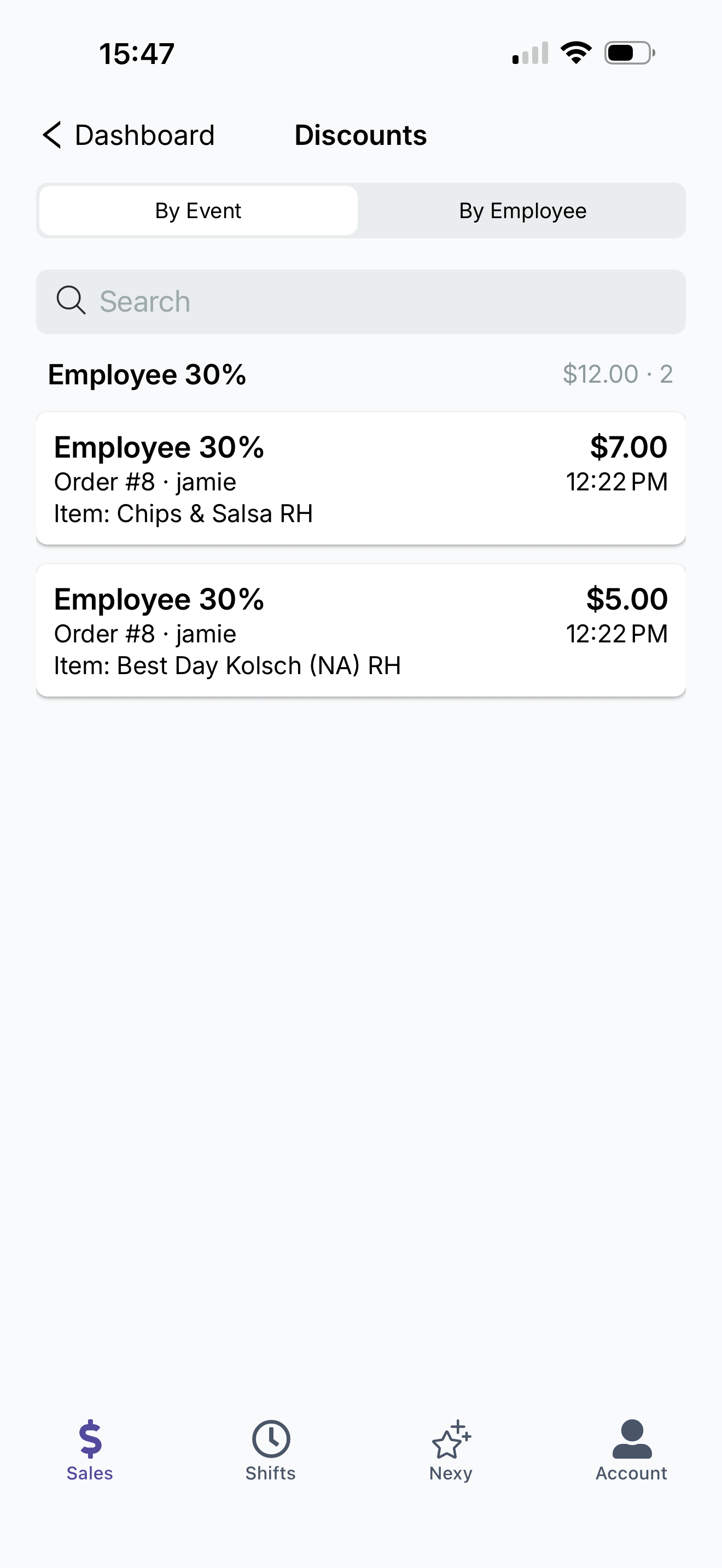Go to the Account tab

(x=631, y=1450)
